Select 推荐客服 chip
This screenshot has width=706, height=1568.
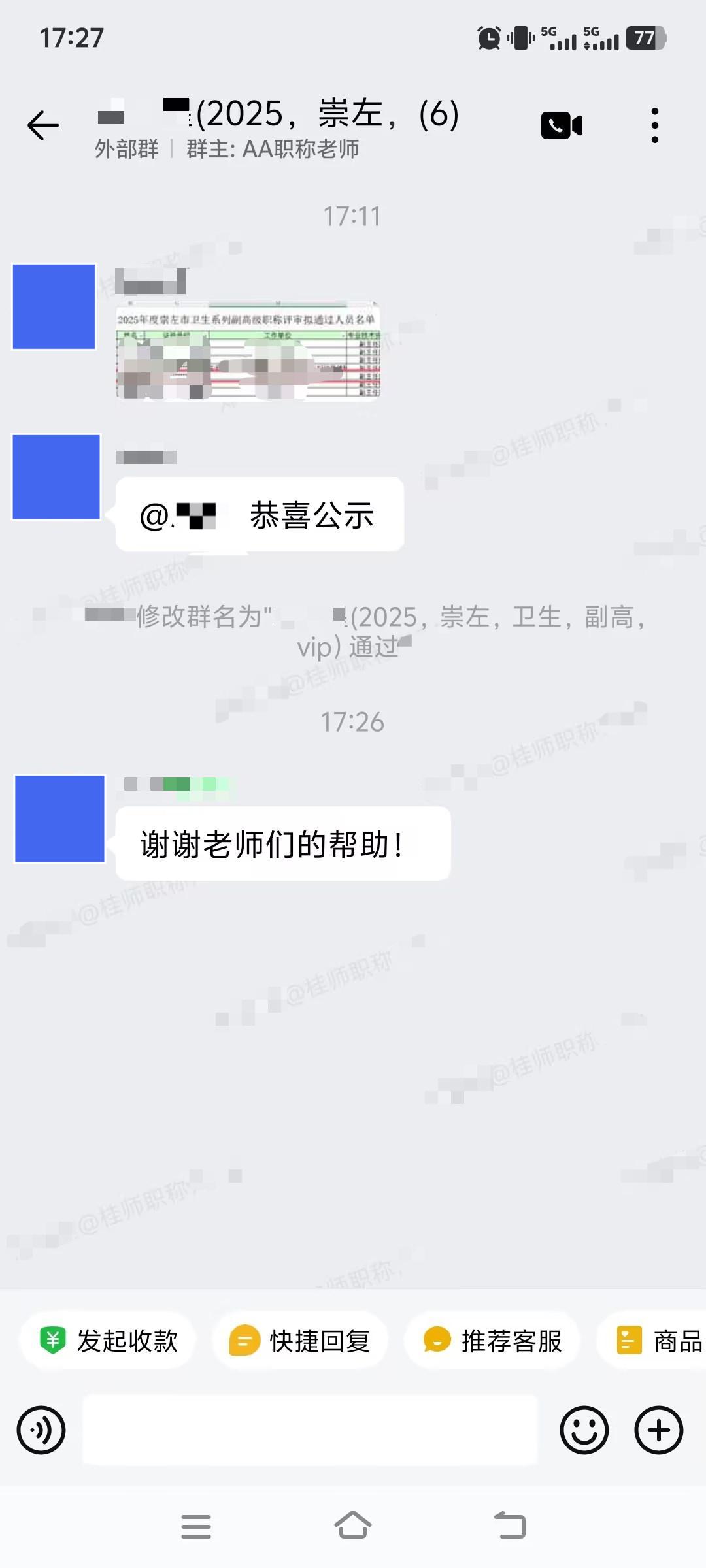point(492,1341)
